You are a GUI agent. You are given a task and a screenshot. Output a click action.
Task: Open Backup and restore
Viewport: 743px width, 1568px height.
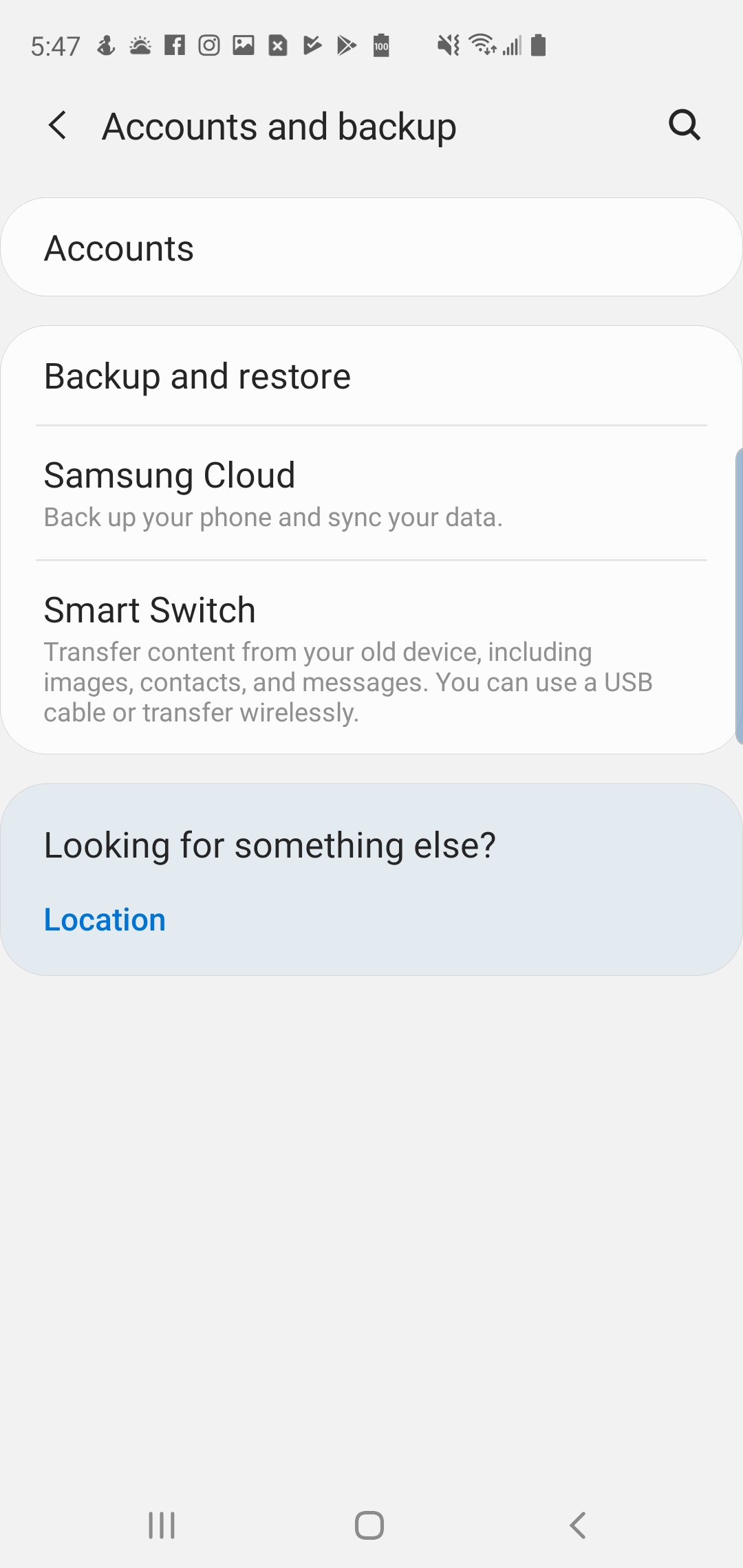(x=371, y=376)
